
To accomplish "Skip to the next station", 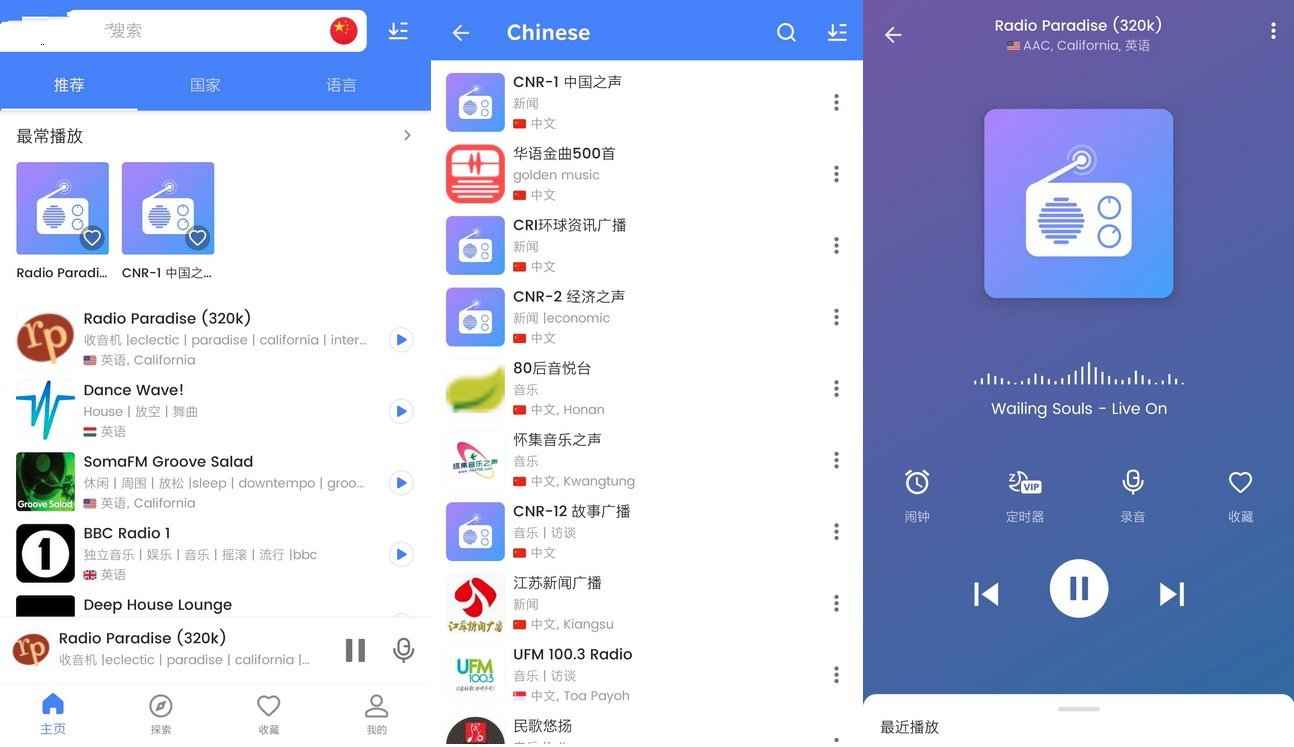I will [1171, 594].
